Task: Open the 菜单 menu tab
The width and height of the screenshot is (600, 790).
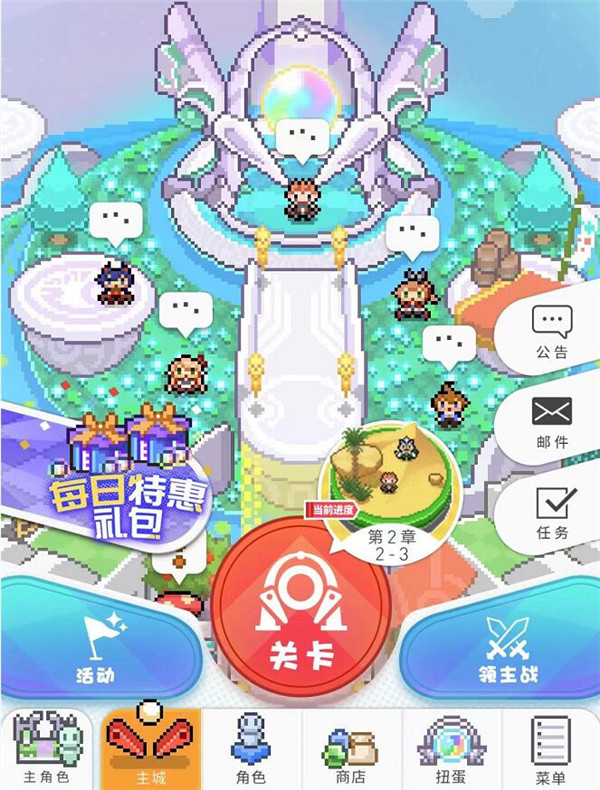Action: (x=551, y=750)
